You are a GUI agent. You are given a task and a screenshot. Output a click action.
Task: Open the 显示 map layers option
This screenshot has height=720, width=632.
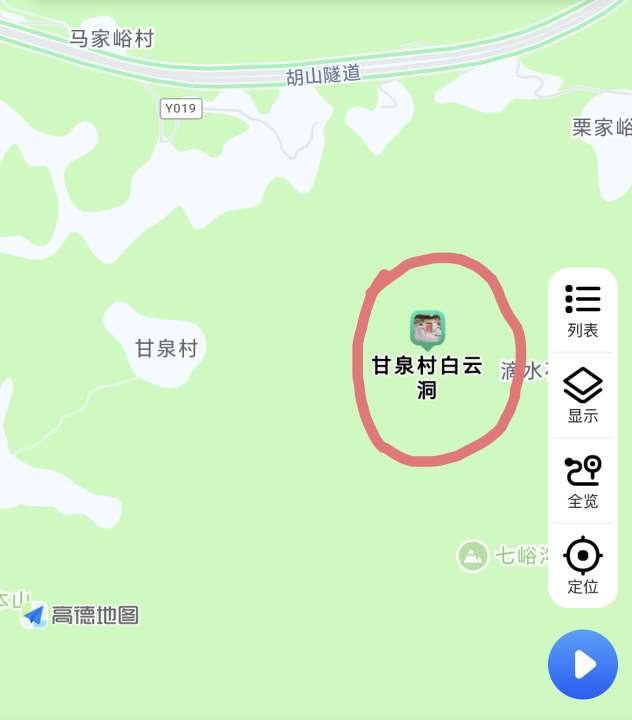tap(583, 395)
